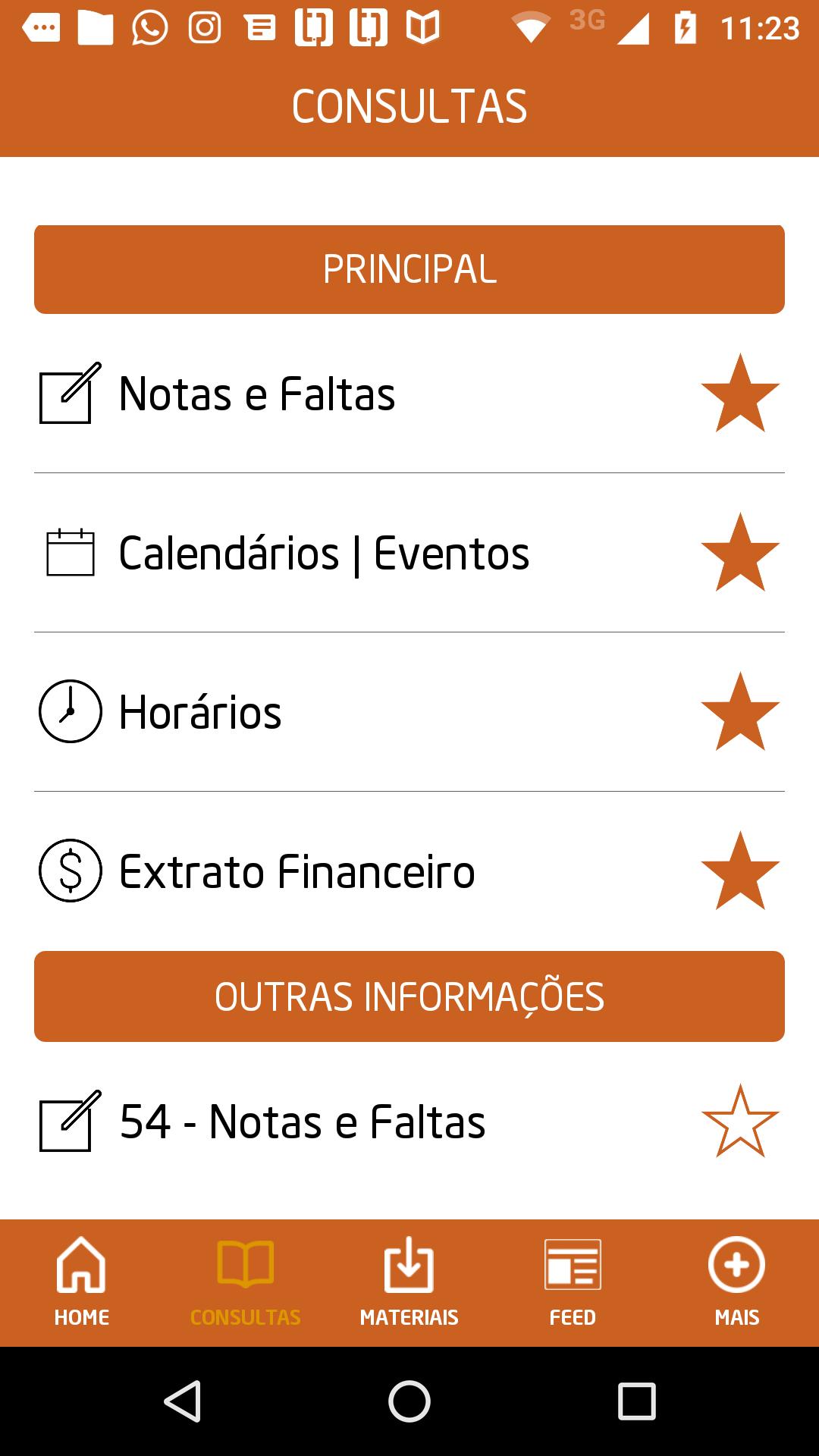Toggle the star beside Calendários | Eventos

coord(740,552)
